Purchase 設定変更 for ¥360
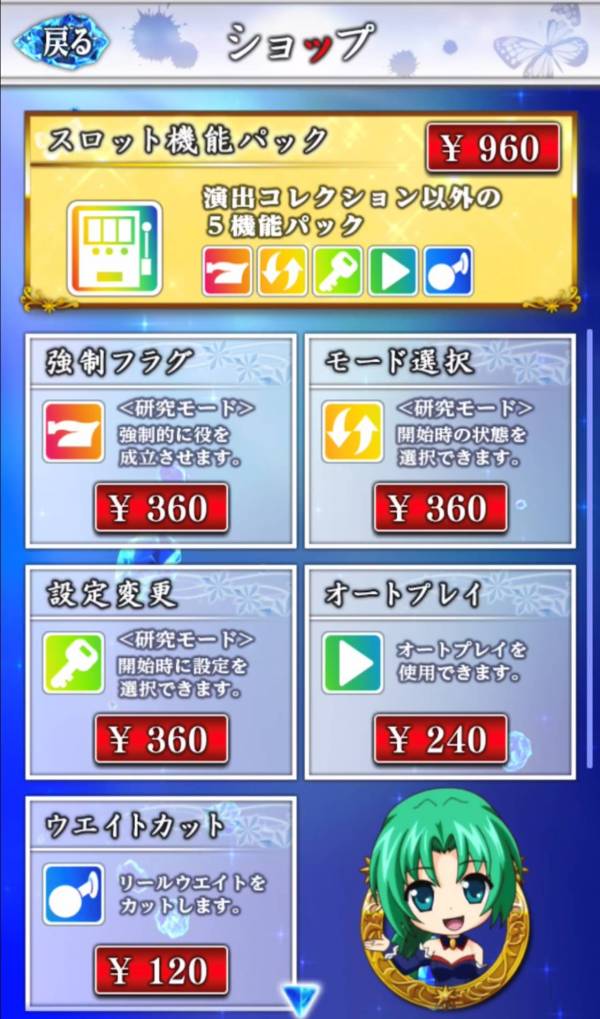The width and height of the screenshot is (600, 1019). (x=161, y=740)
